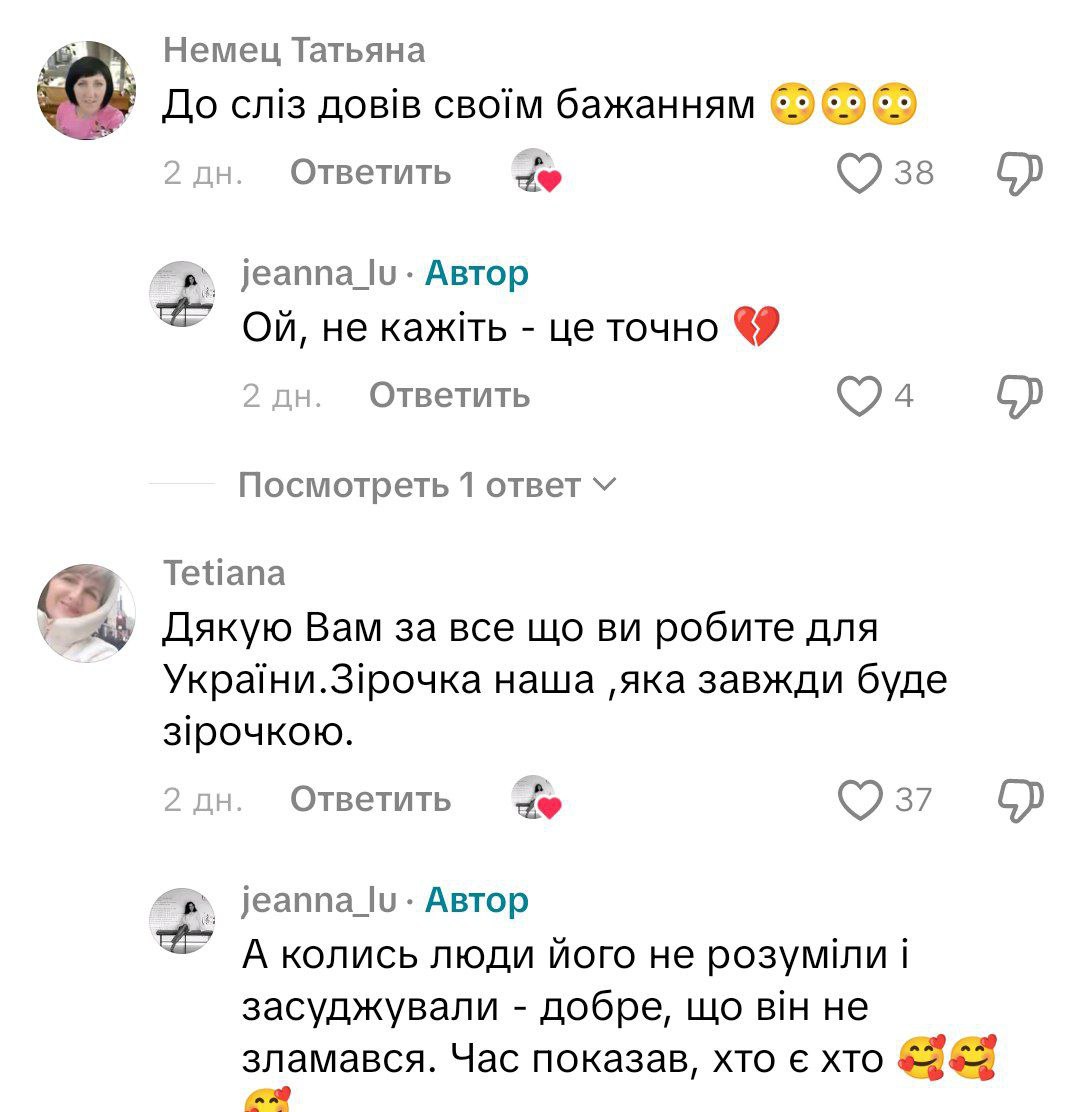The width and height of the screenshot is (1080, 1112).
Task: Like Немец Татьяна's comment
Action: [x=857, y=174]
